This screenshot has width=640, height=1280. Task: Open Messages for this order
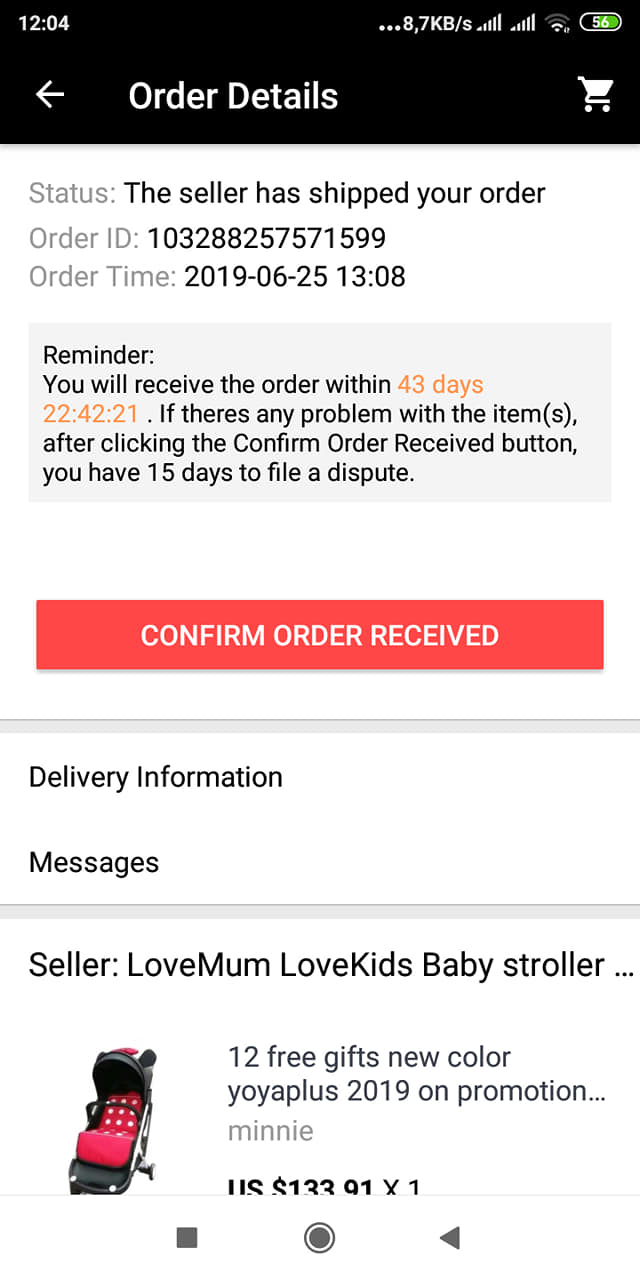click(94, 862)
